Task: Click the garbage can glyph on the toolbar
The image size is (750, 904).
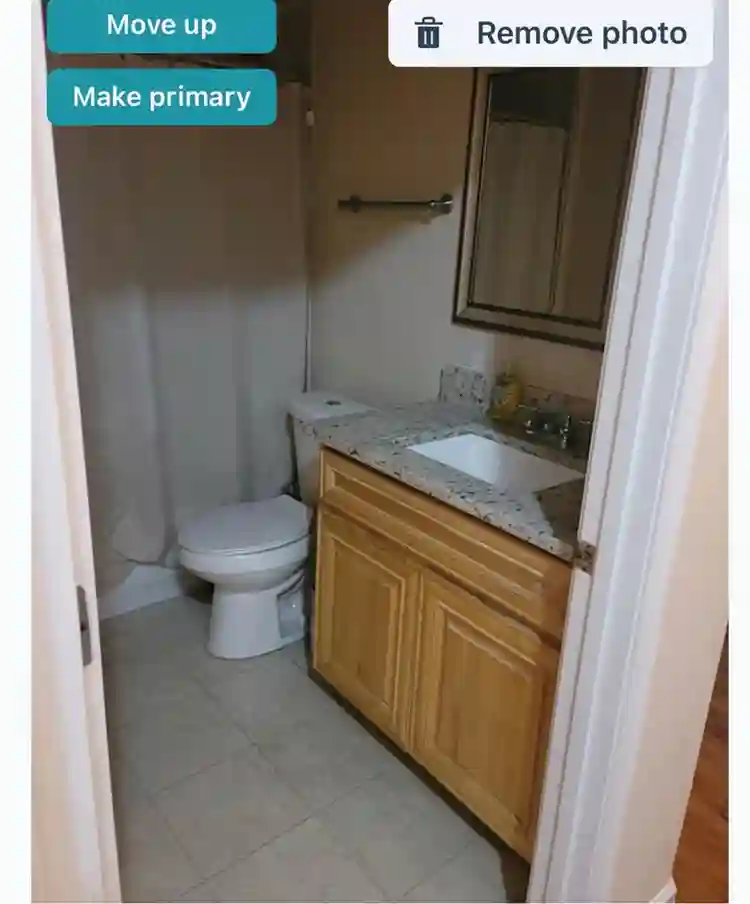Action: tap(428, 31)
